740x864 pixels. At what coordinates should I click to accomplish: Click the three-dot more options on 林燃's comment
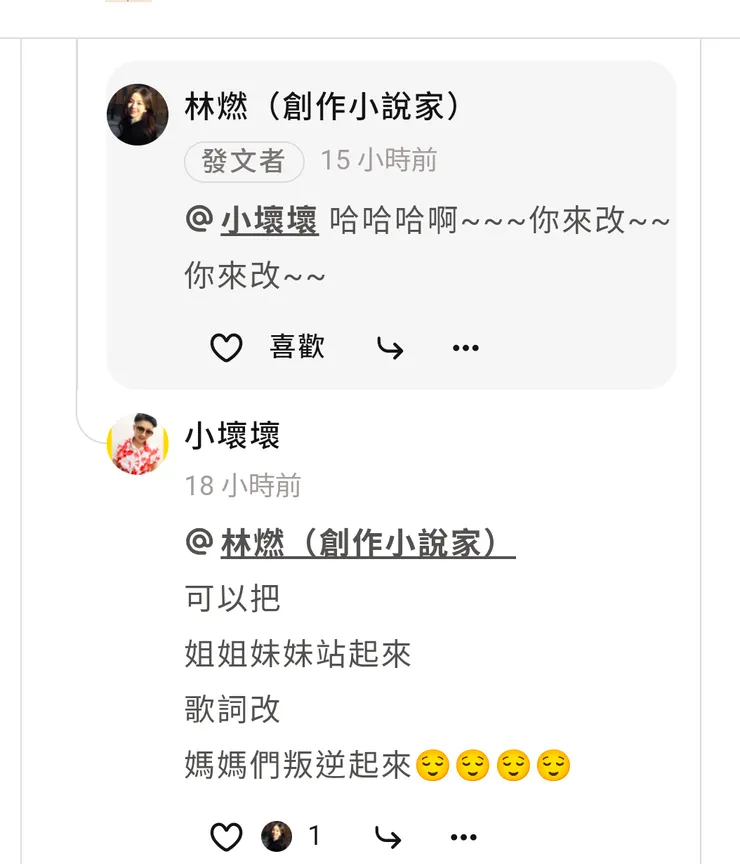pyautogui.click(x=464, y=347)
